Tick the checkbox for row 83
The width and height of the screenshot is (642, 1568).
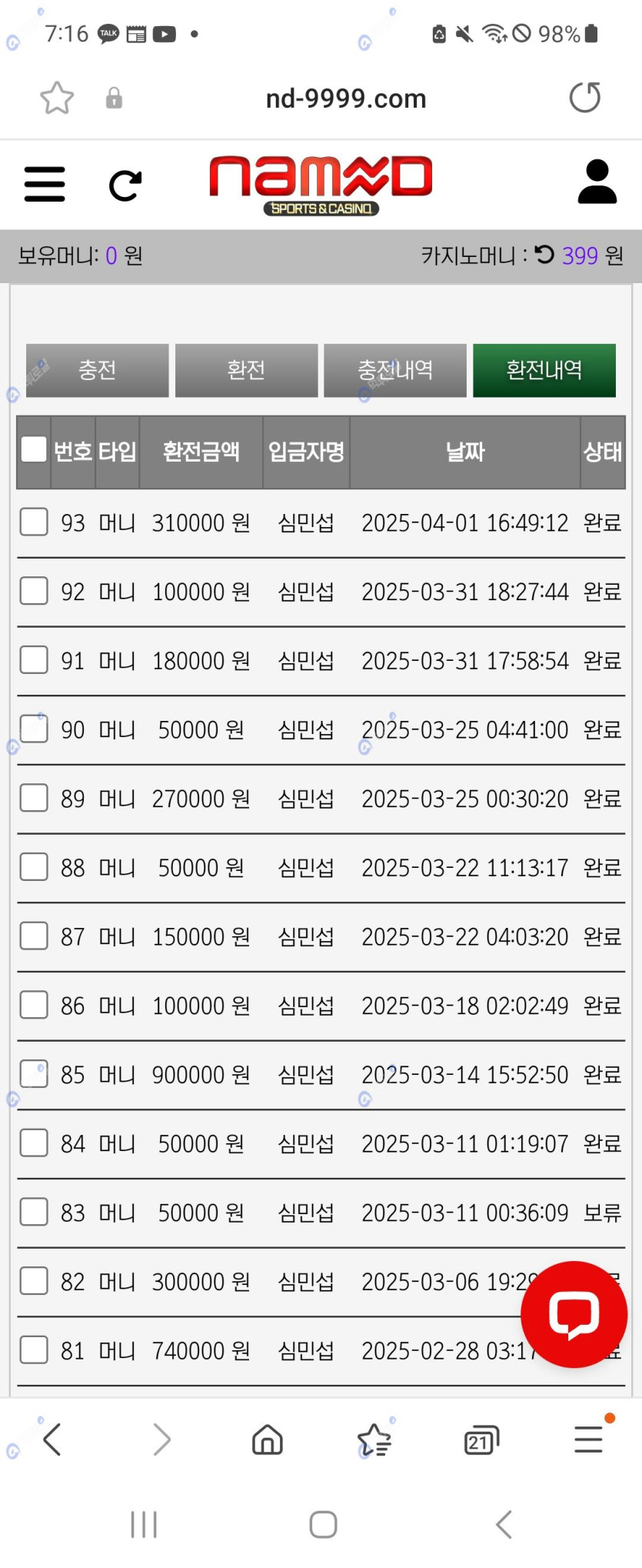click(x=34, y=1212)
